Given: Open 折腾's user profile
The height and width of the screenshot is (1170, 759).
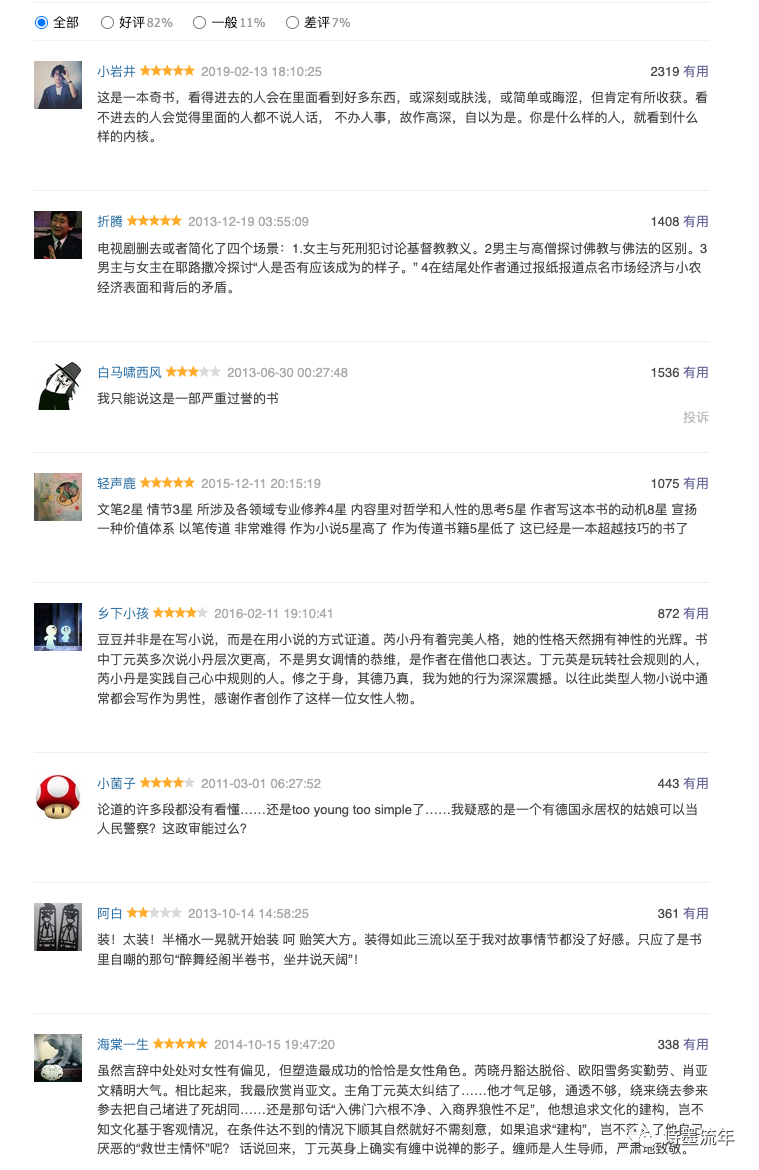Looking at the screenshot, I should (110, 222).
